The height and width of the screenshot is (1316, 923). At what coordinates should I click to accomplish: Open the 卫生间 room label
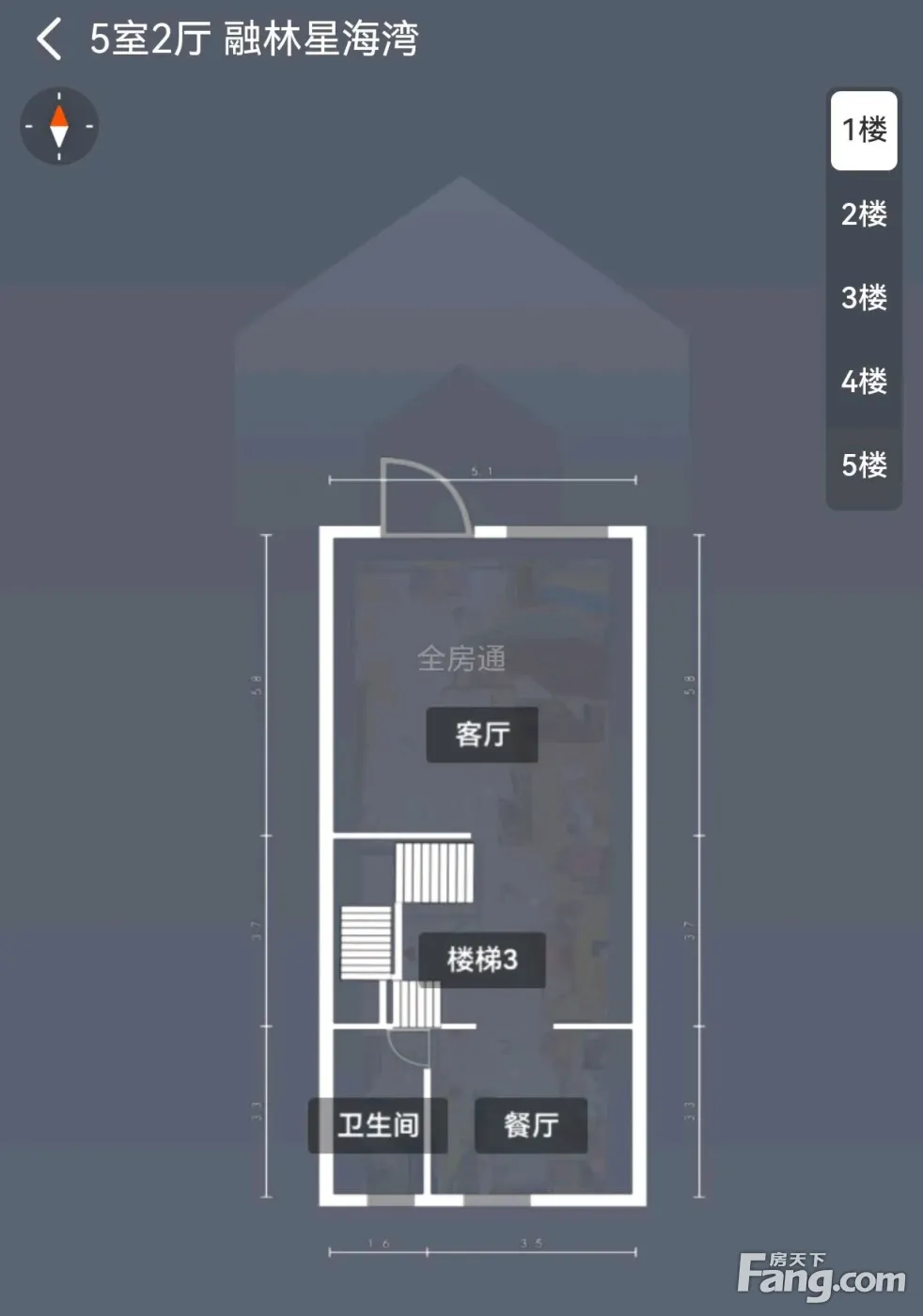pos(378,1125)
